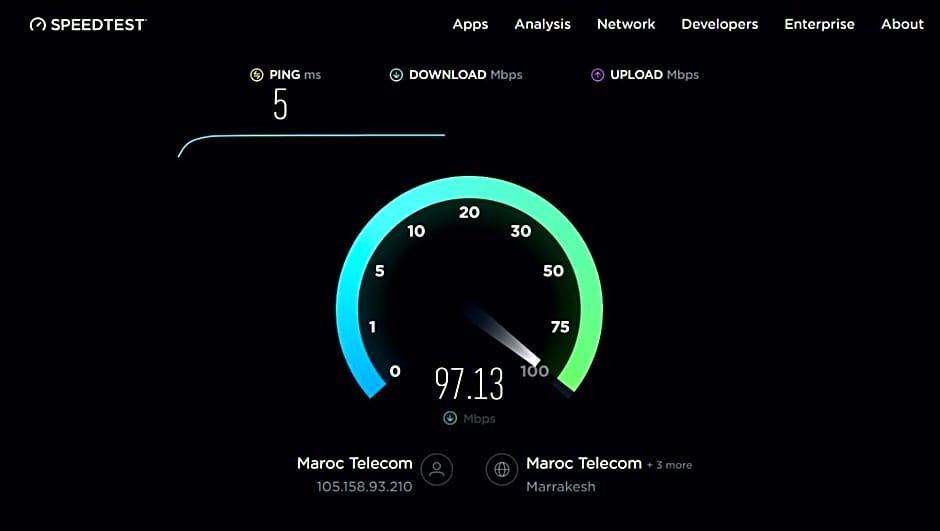Open the Apps menu item

click(x=470, y=24)
